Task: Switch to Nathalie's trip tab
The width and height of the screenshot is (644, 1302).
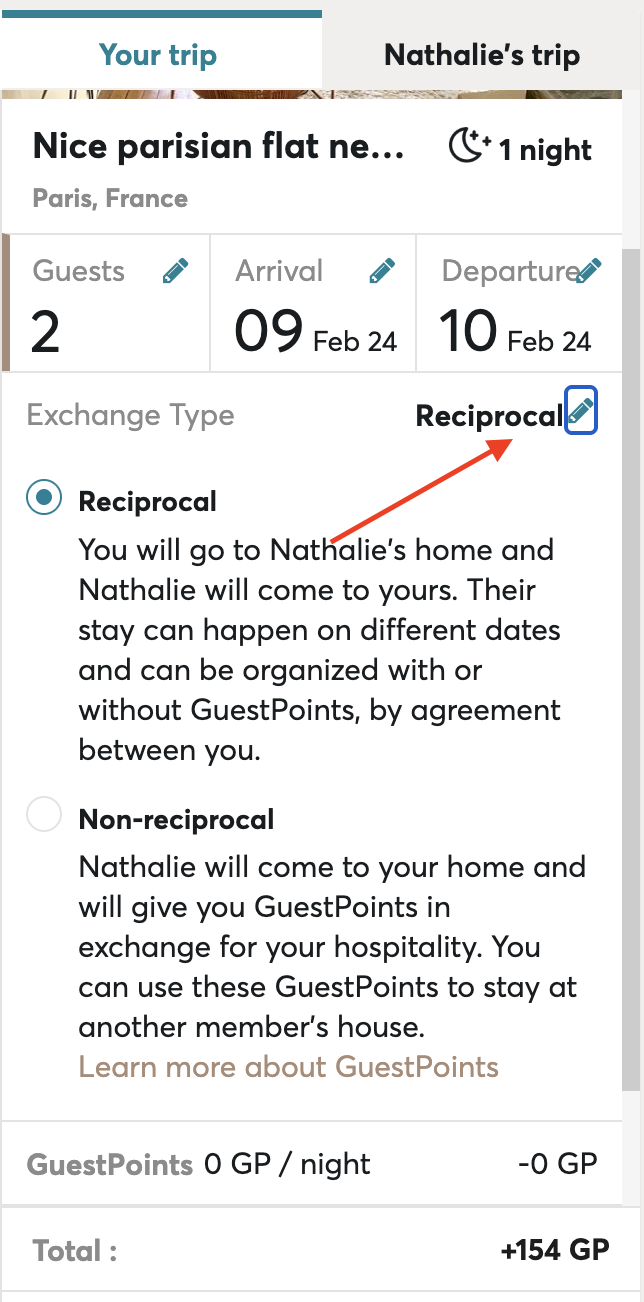Action: (482, 54)
